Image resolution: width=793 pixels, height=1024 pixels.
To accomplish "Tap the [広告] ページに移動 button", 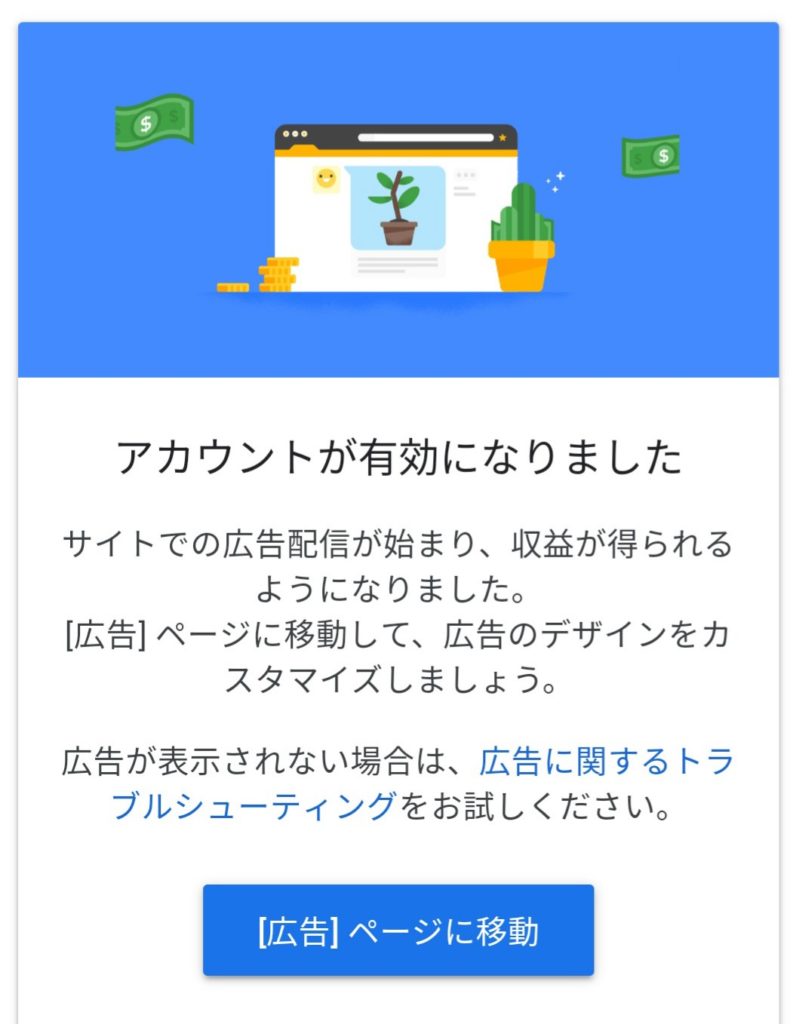I will coord(398,930).
